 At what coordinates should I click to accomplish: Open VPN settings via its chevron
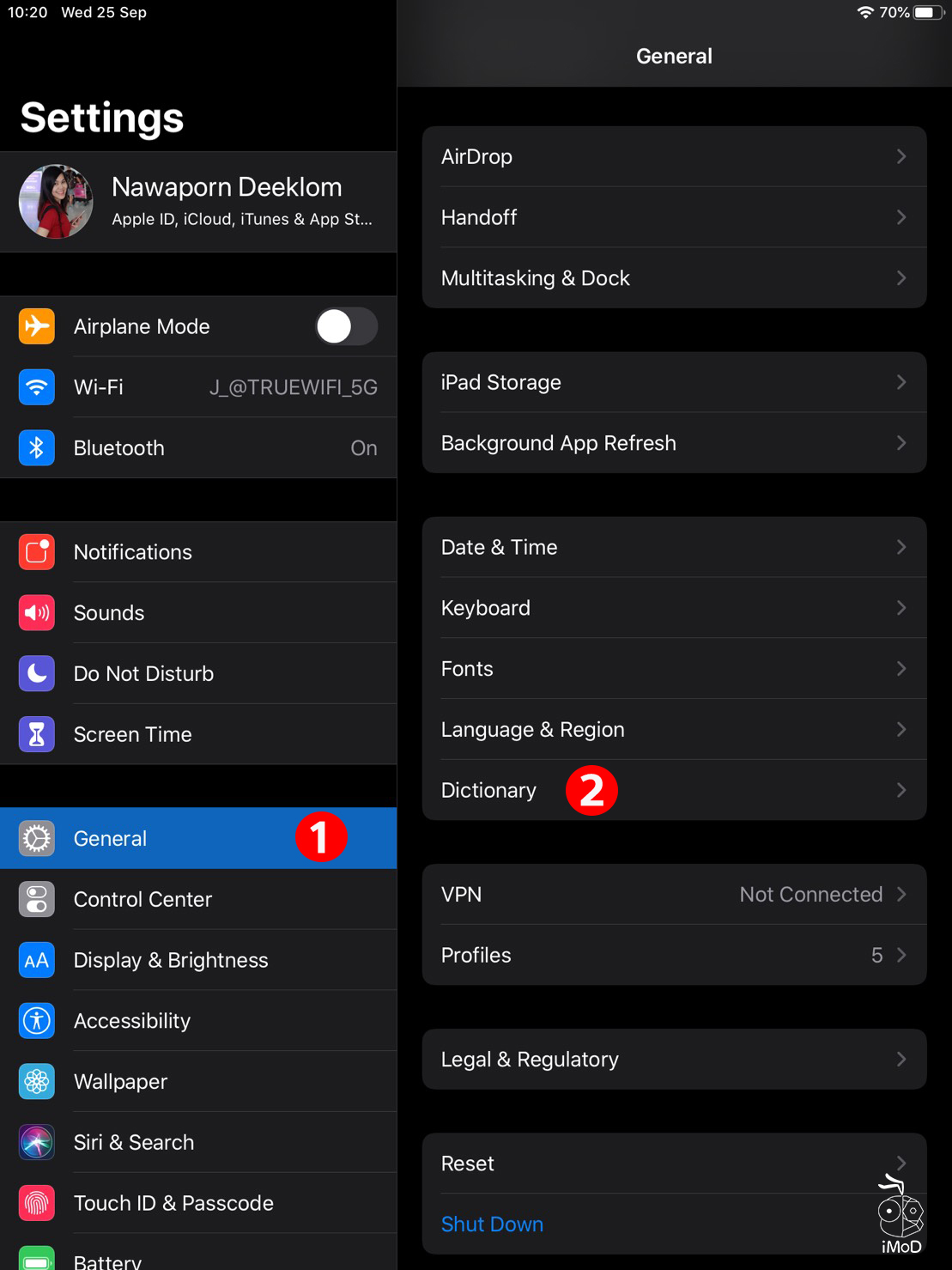[901, 894]
